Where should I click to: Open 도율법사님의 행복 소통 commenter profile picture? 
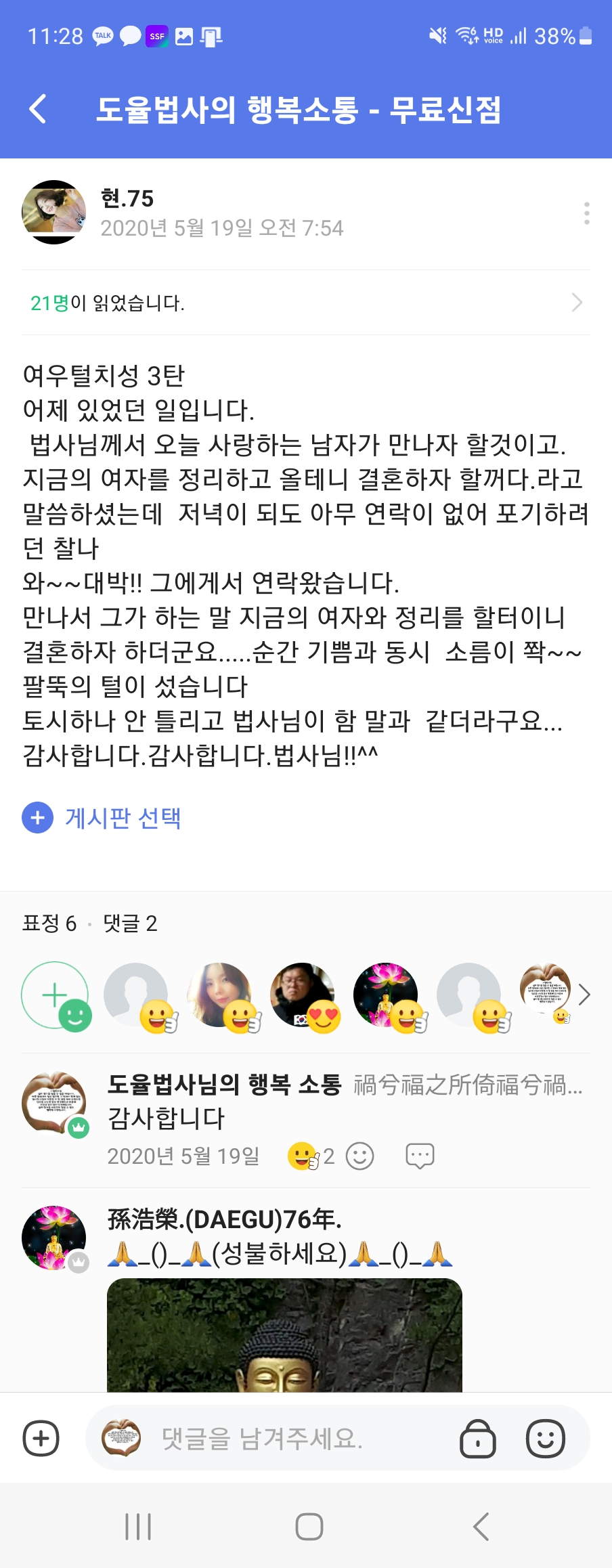pos(54,1103)
